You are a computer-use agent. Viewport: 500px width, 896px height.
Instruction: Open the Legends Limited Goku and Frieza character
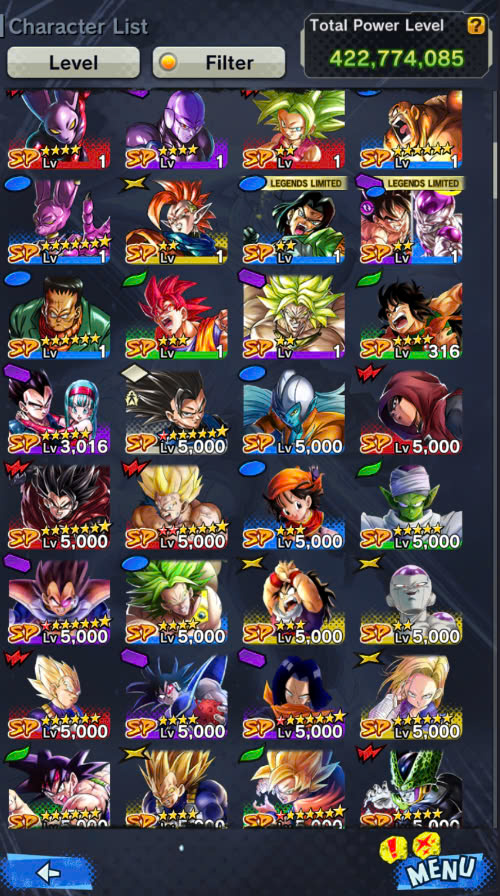pos(411,220)
